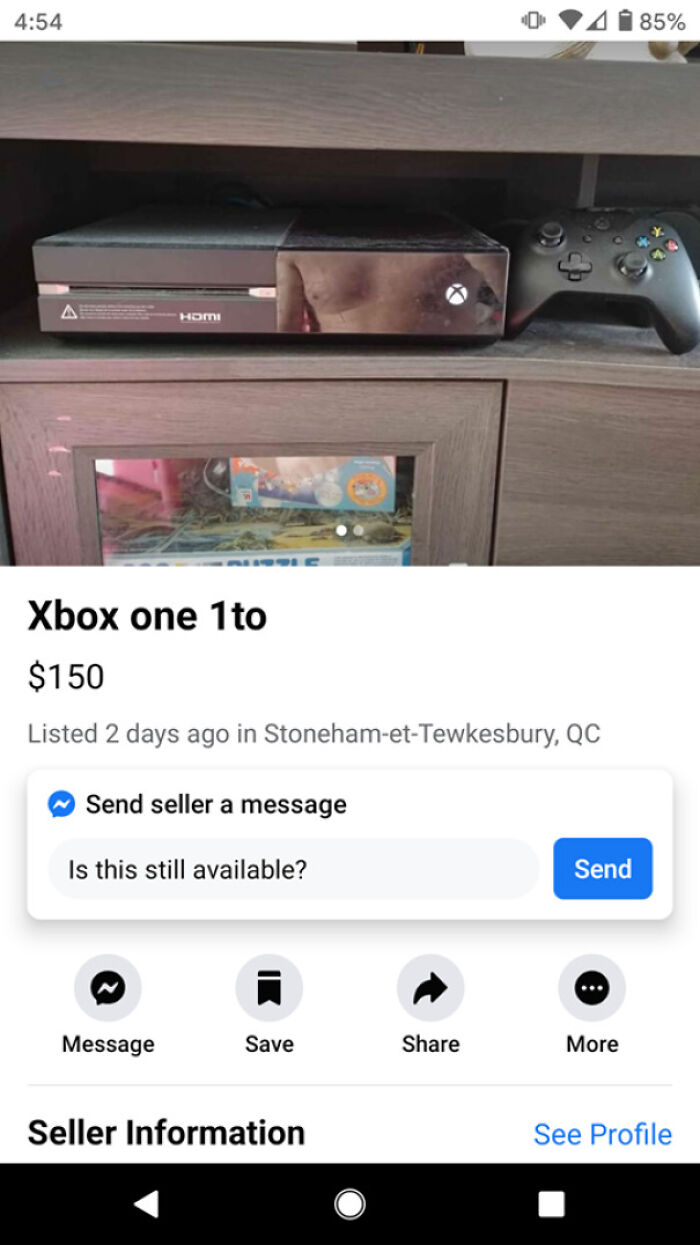Edit the message text to seller

(x=293, y=868)
